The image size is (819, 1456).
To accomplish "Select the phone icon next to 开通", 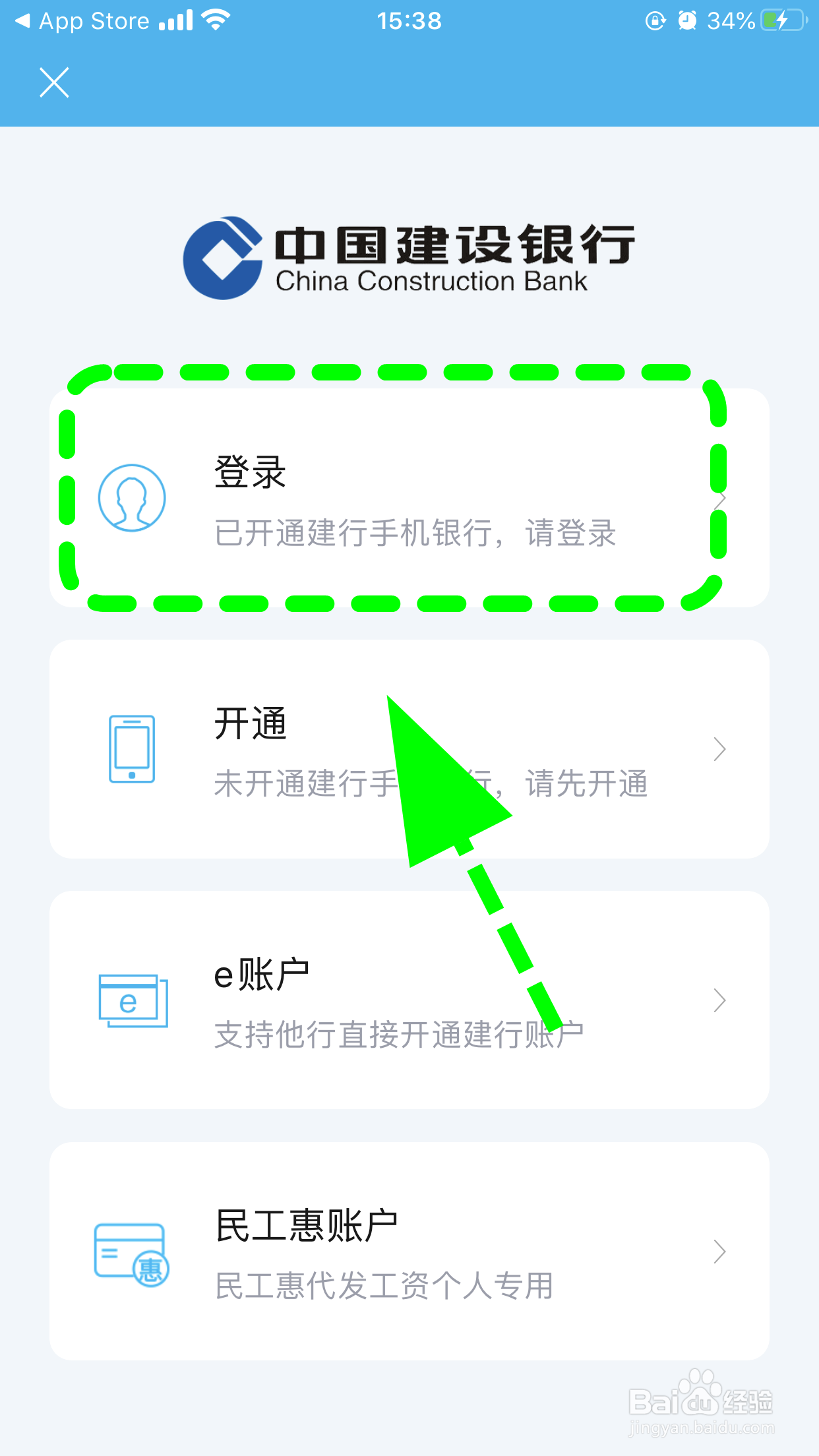I will pyautogui.click(x=131, y=750).
